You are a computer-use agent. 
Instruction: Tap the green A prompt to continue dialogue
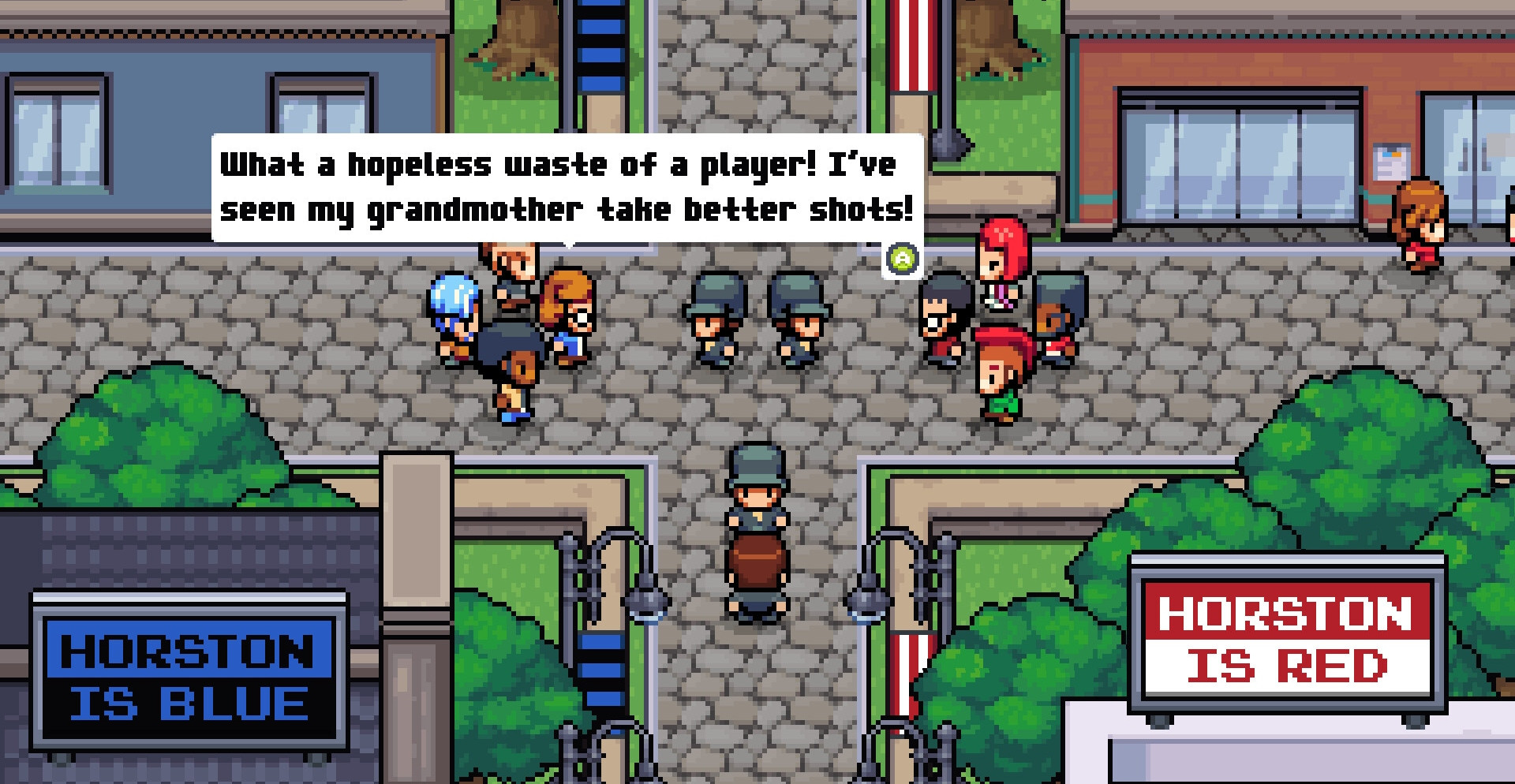[x=903, y=259]
